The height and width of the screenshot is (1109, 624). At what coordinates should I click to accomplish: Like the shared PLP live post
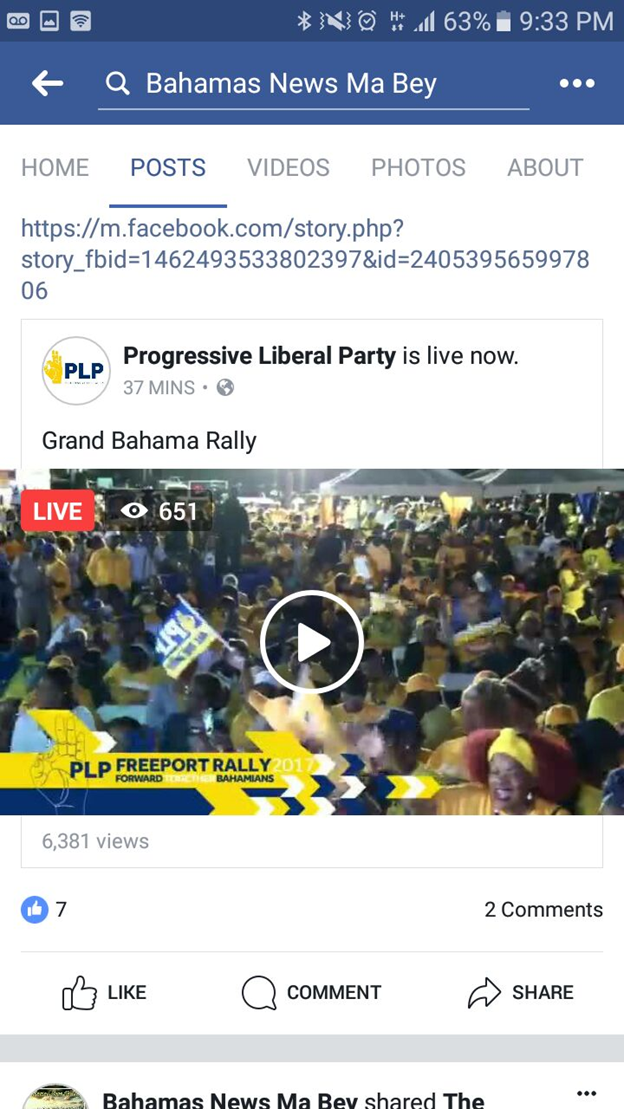(x=104, y=992)
